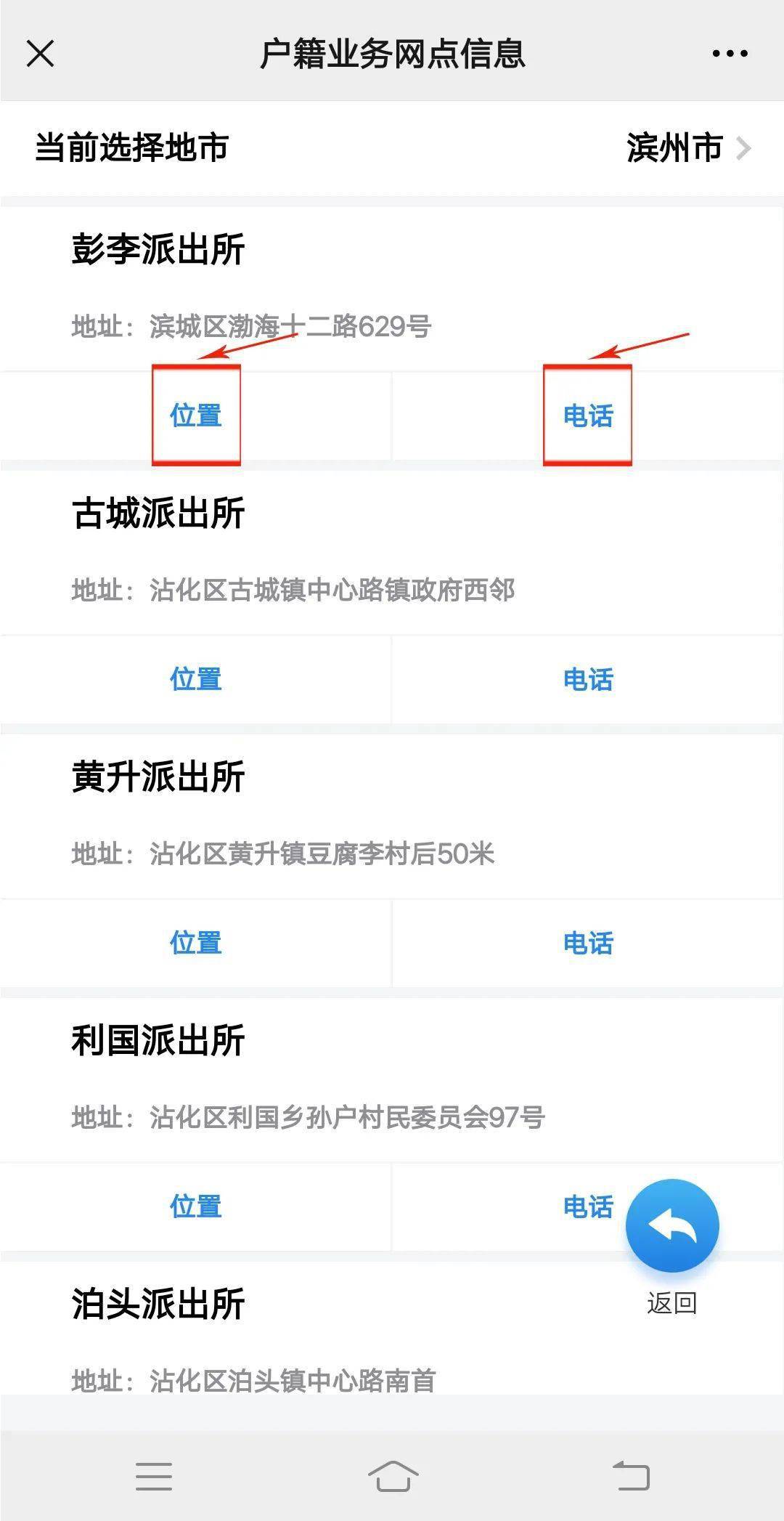Open 位置 for 利国派出所
The height and width of the screenshot is (1521, 784).
tap(196, 1206)
